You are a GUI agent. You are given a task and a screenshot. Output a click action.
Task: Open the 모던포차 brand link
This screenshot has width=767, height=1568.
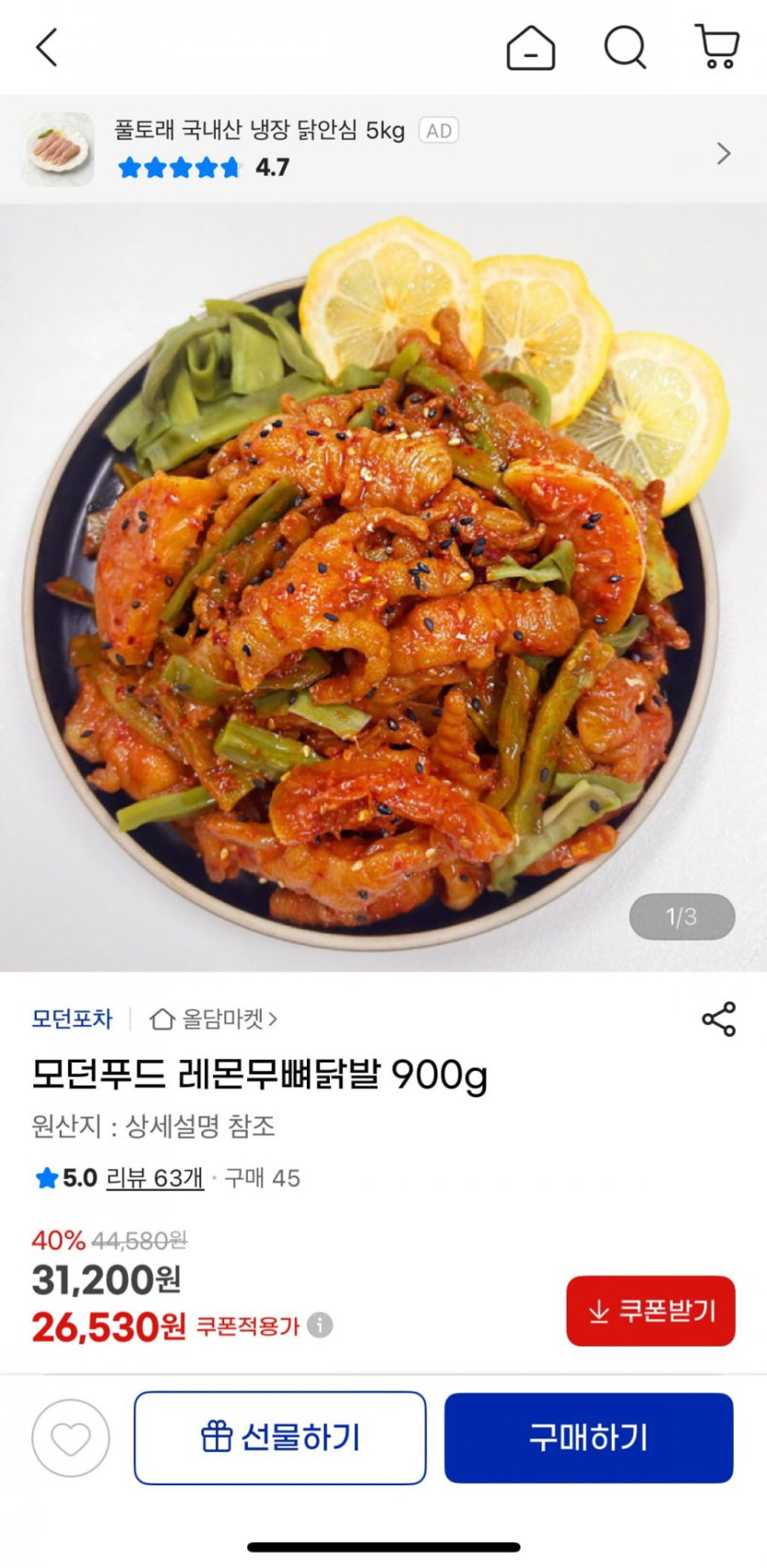(x=72, y=1018)
